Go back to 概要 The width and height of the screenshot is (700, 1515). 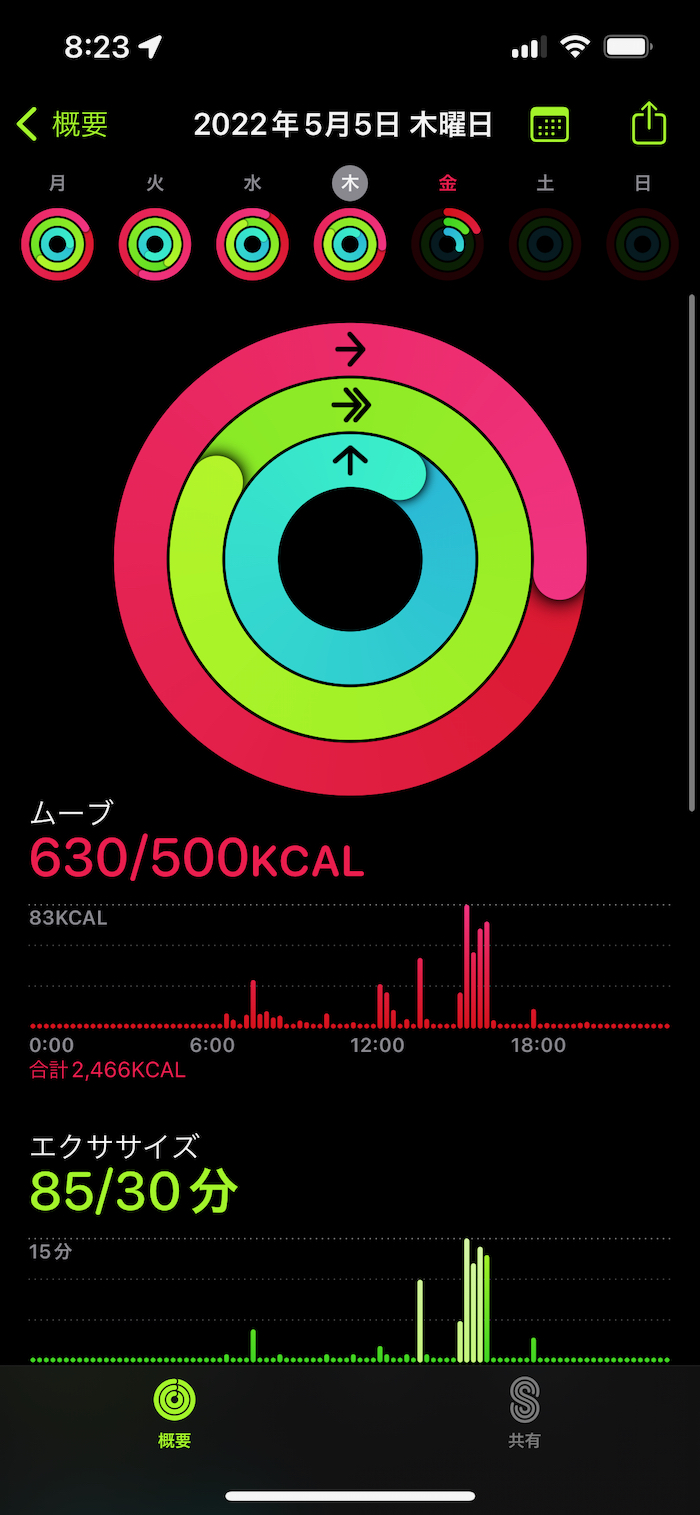click(x=62, y=125)
